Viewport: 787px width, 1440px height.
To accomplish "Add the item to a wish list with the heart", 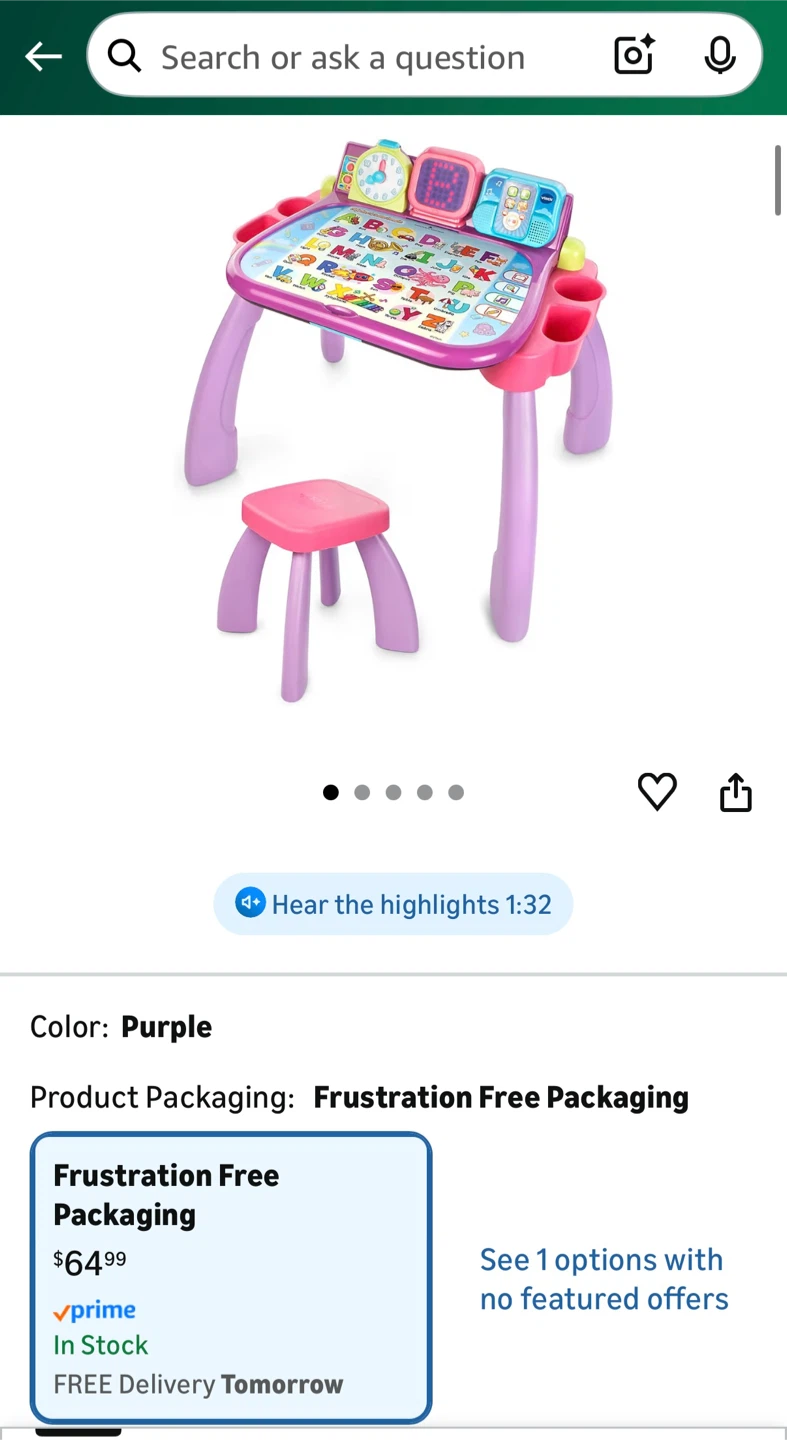I will click(x=657, y=792).
